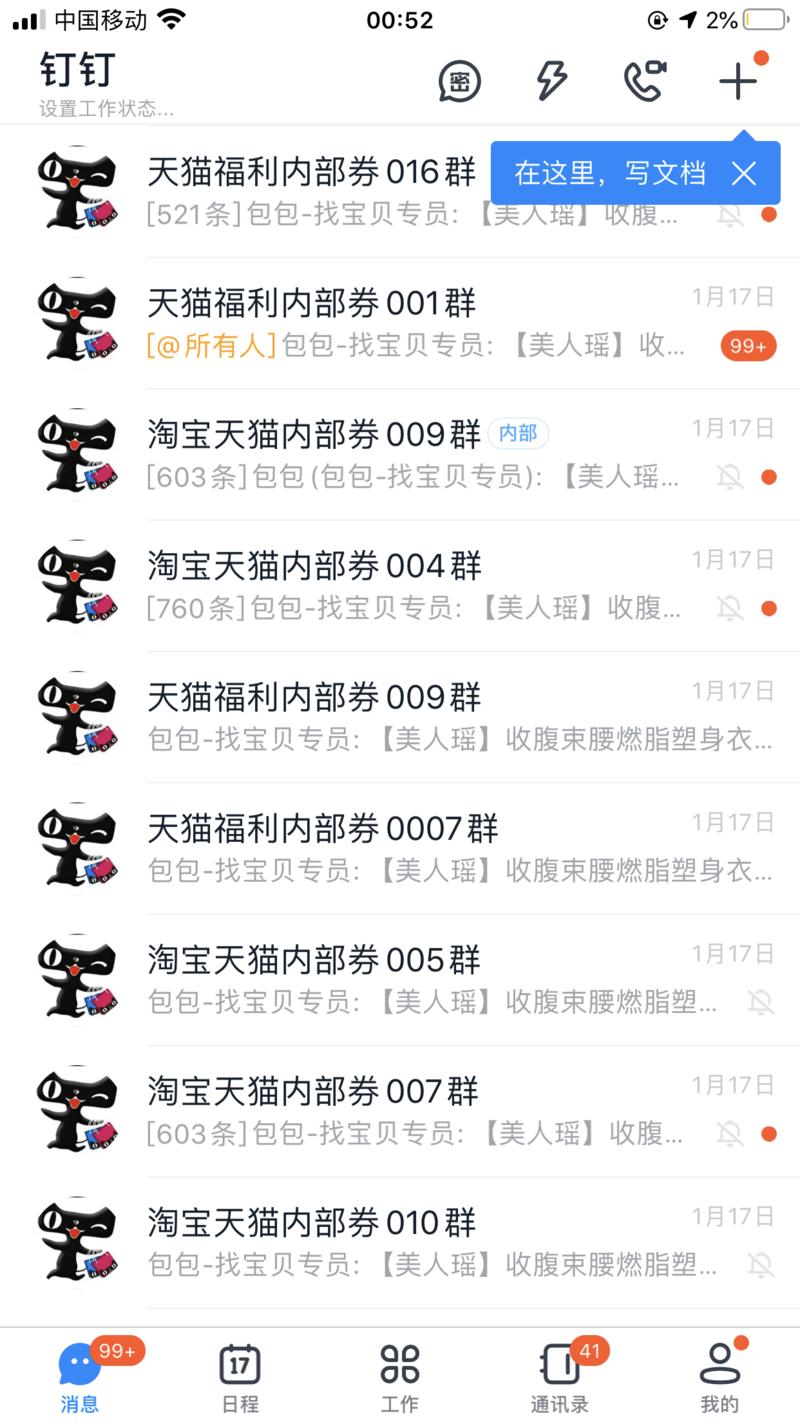The height and width of the screenshot is (1422, 800).
Task: Tap the muted bell on 天猫福利内部券 016 群
Action: (730, 215)
